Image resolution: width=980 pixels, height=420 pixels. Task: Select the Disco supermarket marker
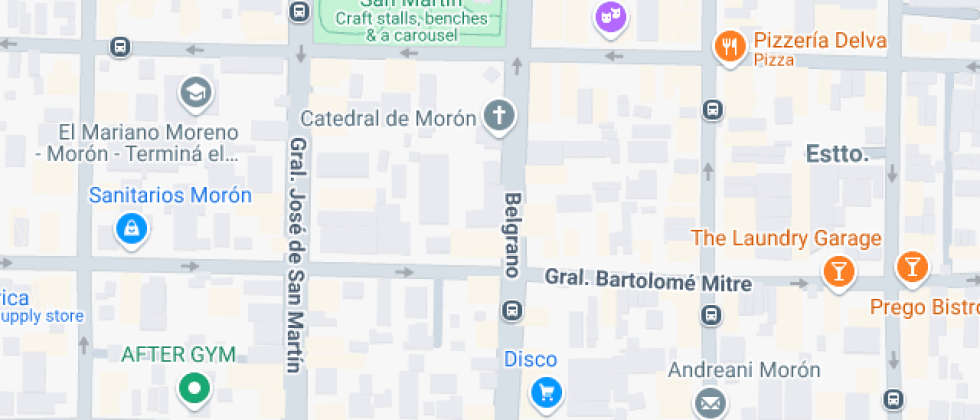point(547,392)
